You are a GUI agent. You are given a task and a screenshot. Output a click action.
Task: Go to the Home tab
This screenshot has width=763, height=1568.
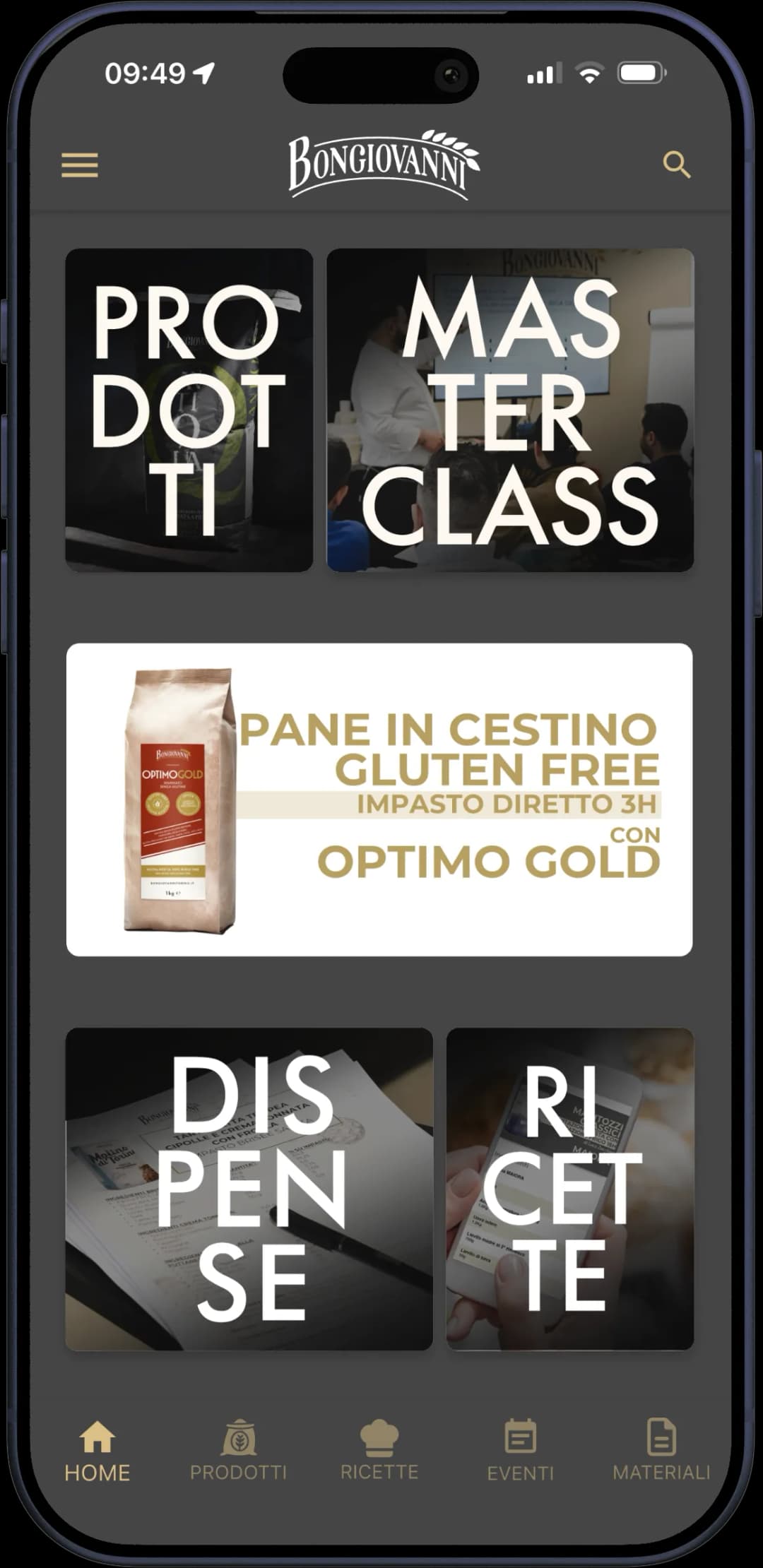(x=97, y=1451)
